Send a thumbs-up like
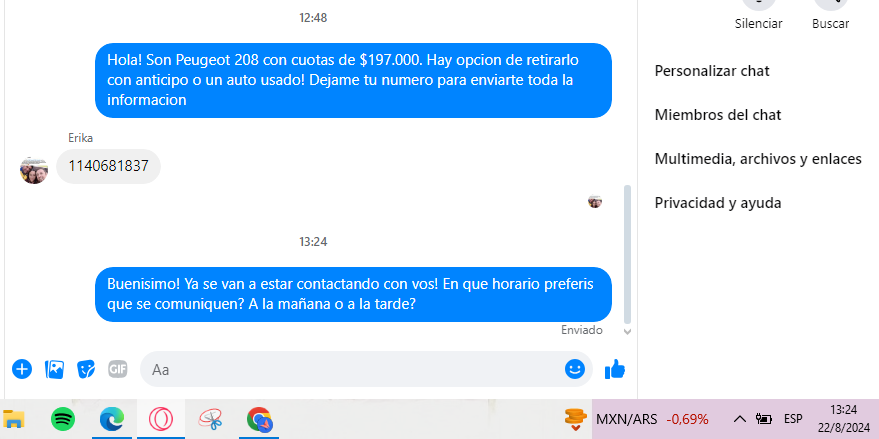This screenshot has height=439, width=879. pos(615,369)
